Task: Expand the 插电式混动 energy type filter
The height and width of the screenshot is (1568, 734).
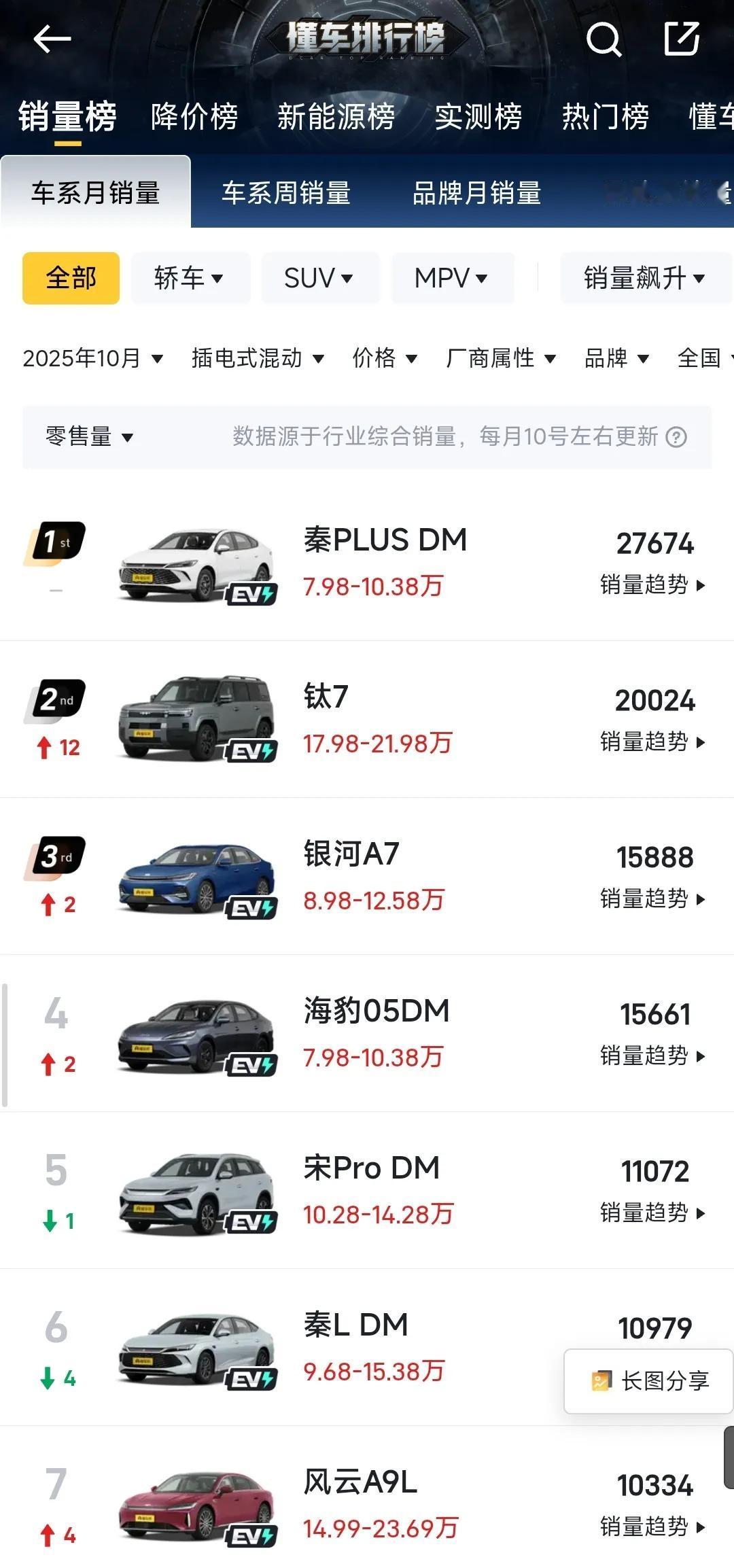Action: pyautogui.click(x=256, y=358)
